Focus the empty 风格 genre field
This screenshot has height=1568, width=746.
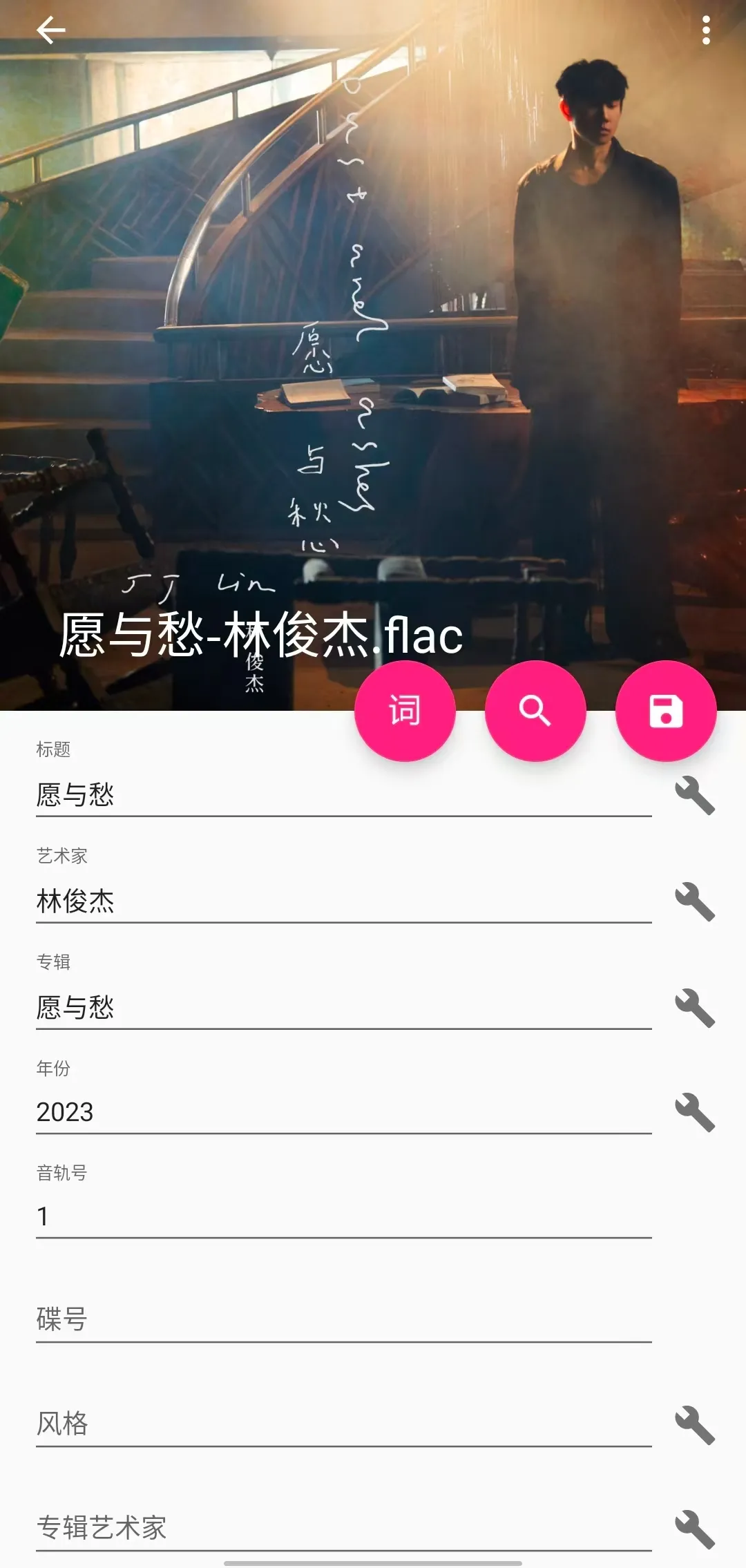tap(343, 1424)
